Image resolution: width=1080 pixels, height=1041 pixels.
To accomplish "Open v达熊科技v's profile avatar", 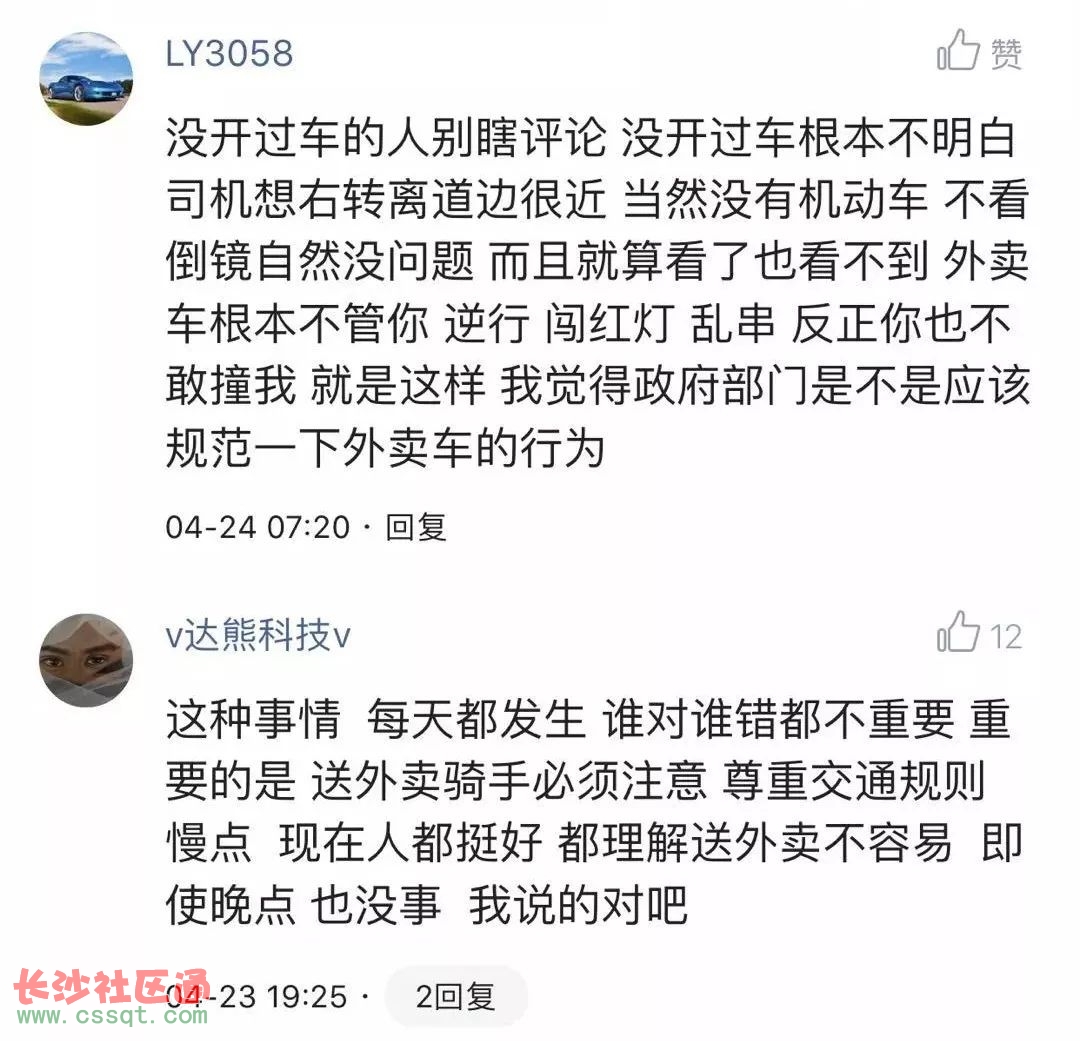I will (x=86, y=660).
